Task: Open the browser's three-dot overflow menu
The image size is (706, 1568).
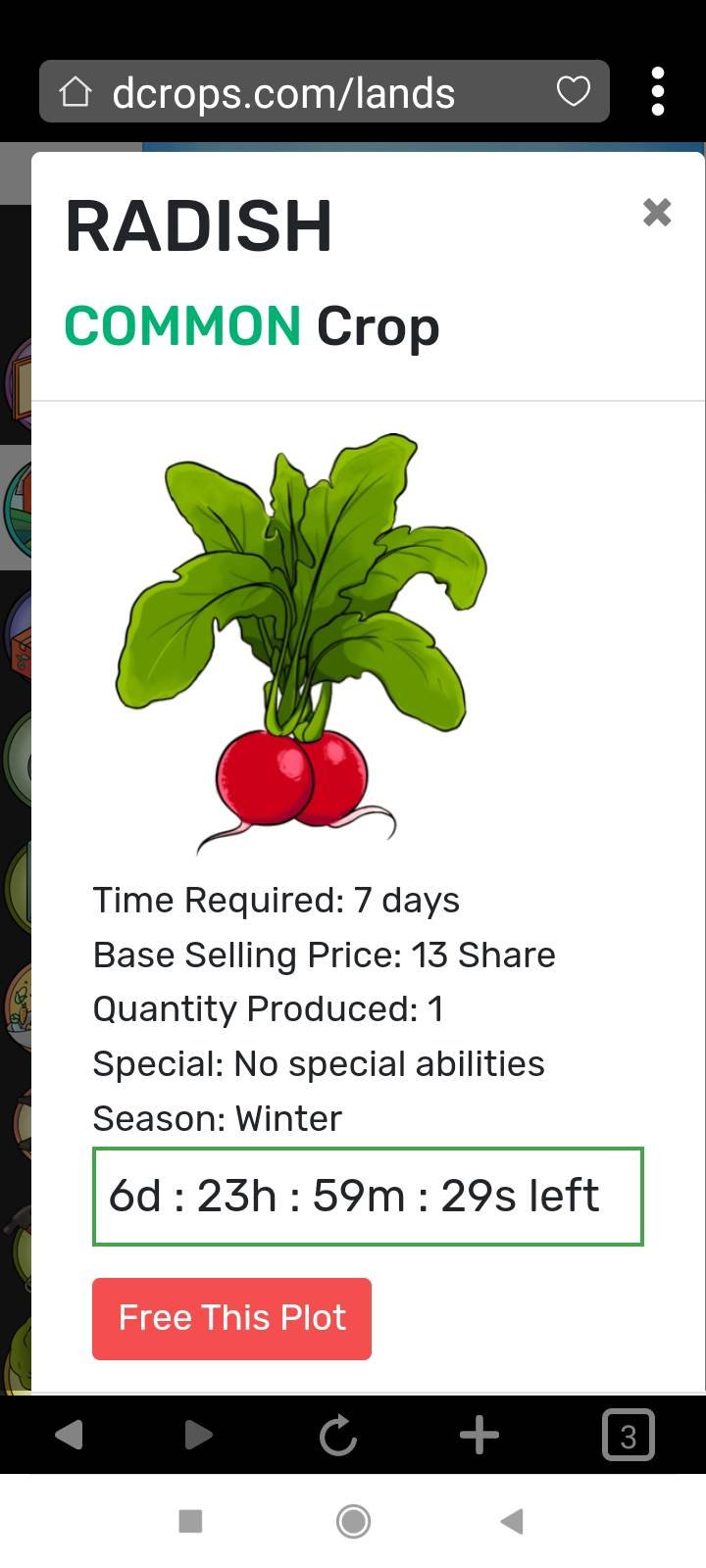Action: pyautogui.click(x=658, y=91)
